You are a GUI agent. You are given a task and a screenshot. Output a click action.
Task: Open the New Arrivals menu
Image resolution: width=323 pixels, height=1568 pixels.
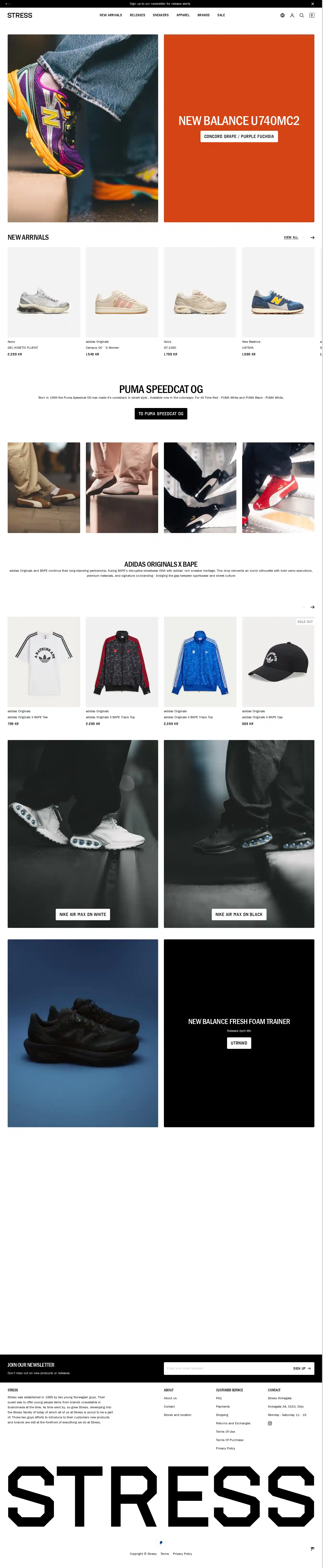point(111,15)
